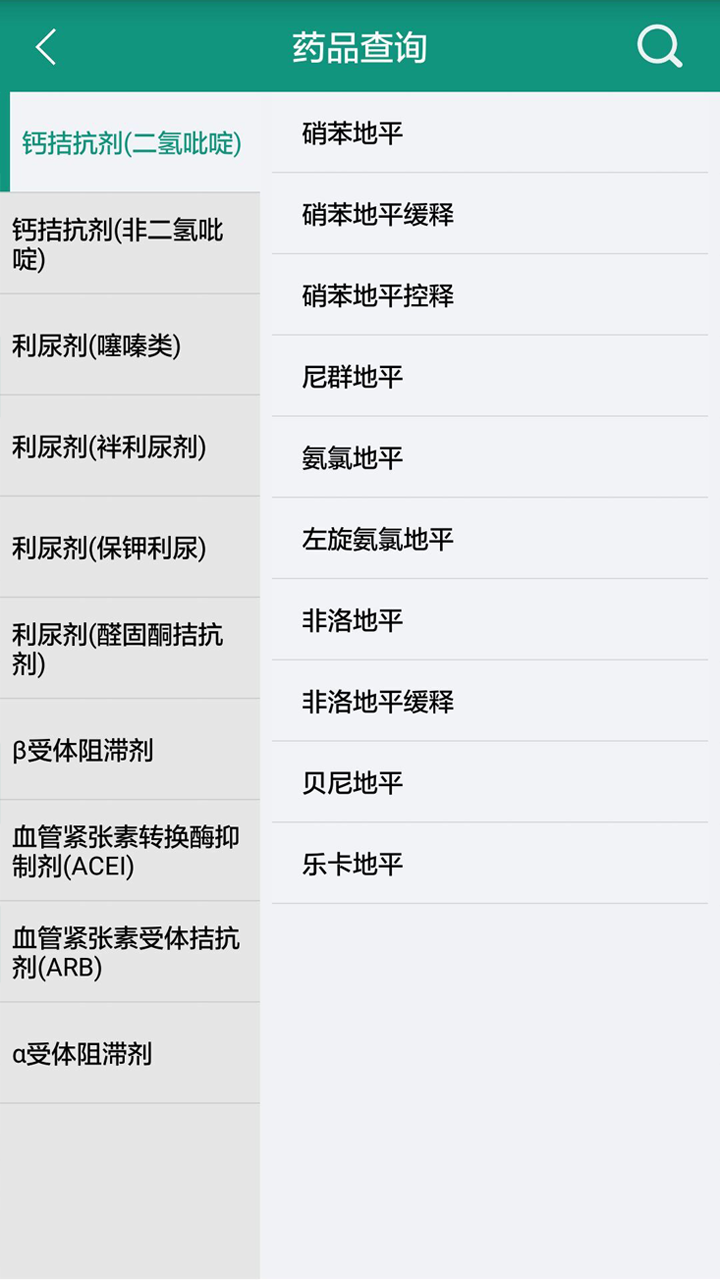Choose the 利尿剂(袢利尿剂) category
720x1280 pixels.
tap(130, 447)
